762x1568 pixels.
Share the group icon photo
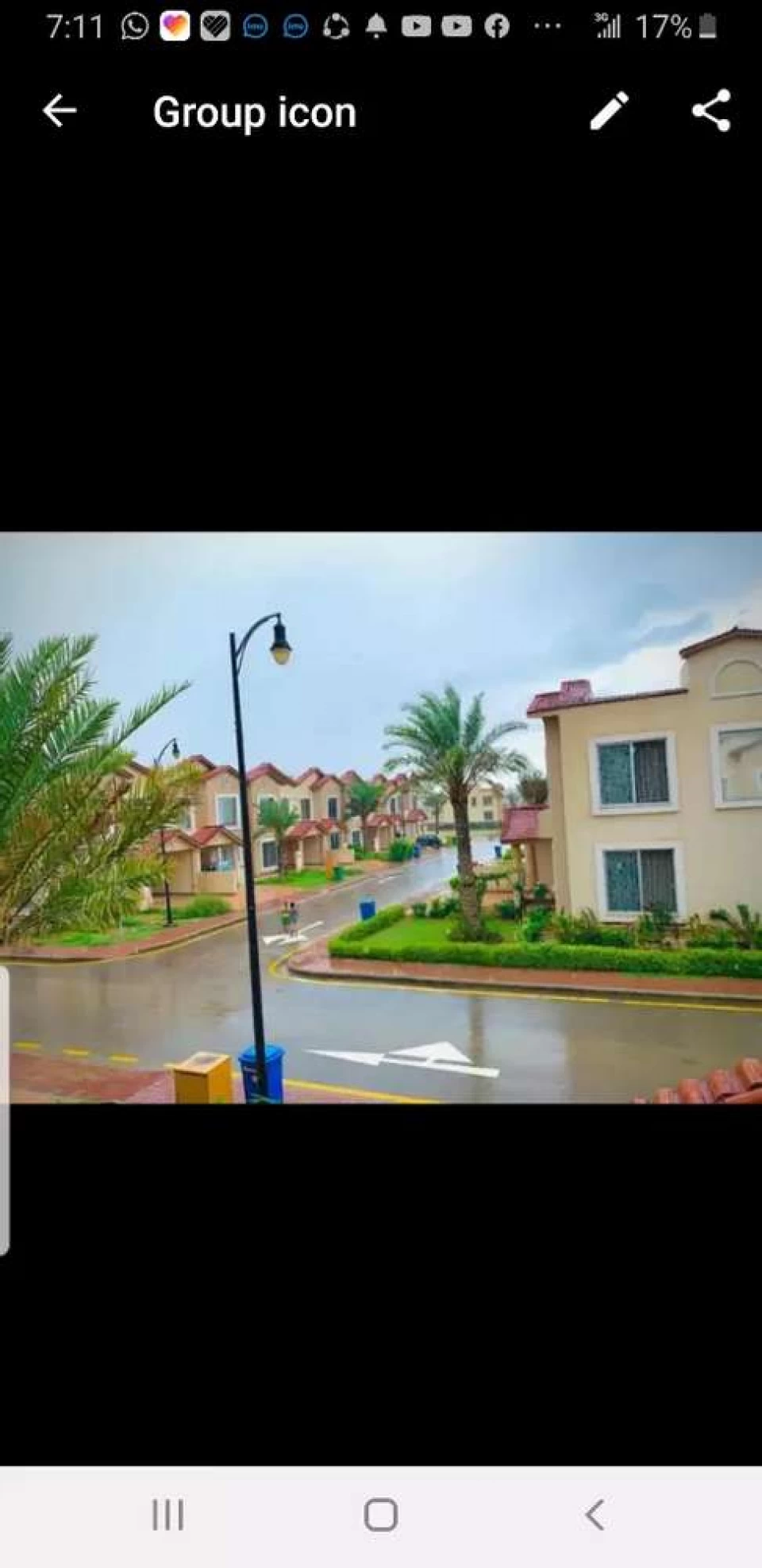tap(710, 110)
